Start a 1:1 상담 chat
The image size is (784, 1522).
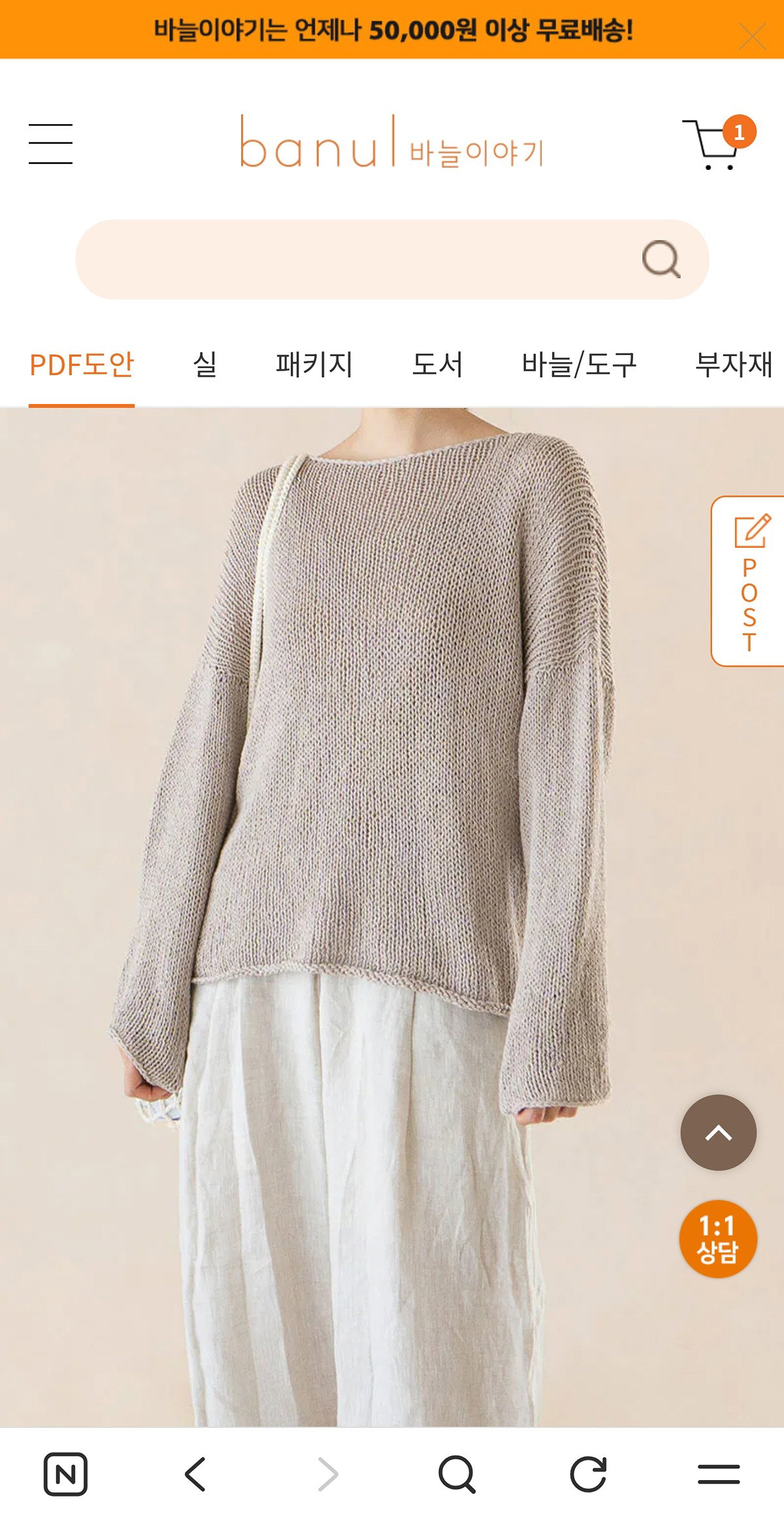(719, 1239)
